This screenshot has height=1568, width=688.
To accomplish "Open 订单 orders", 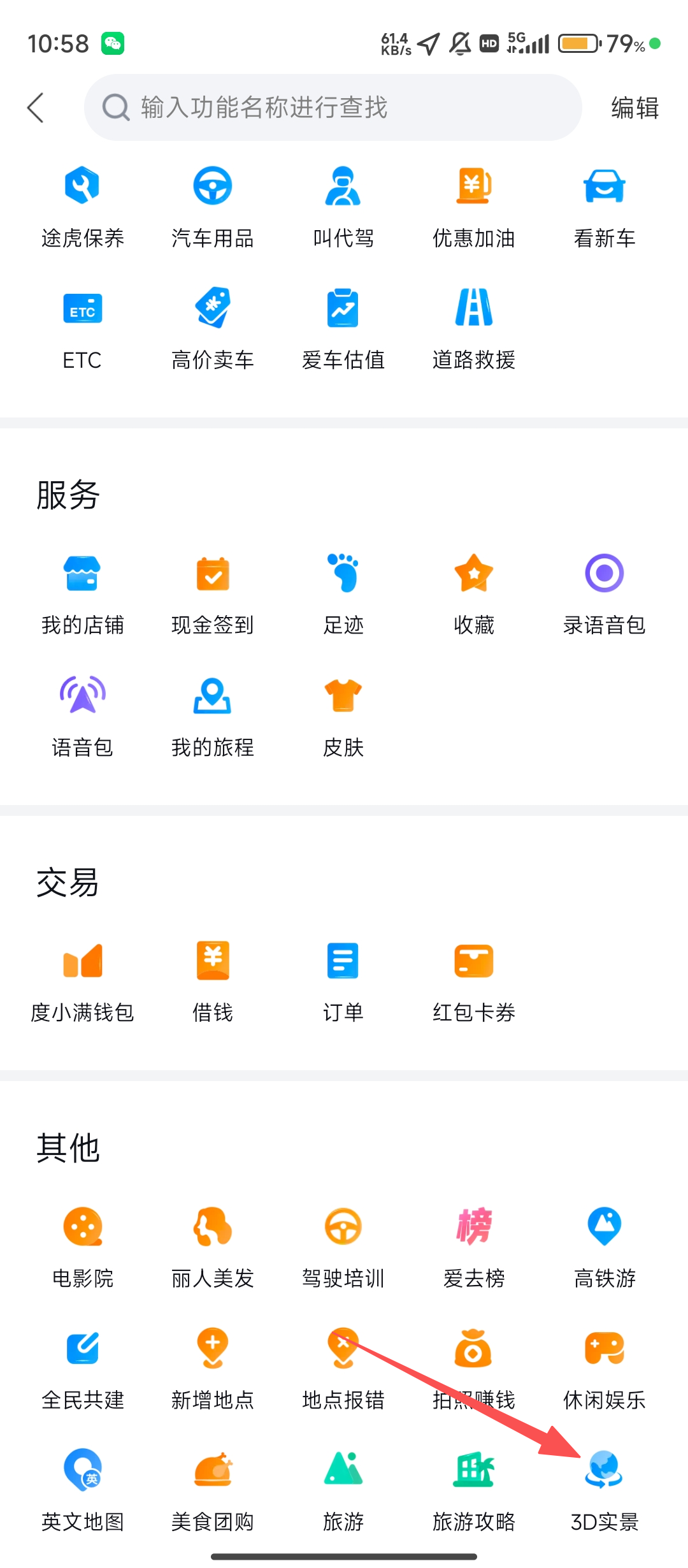I will [x=343, y=982].
